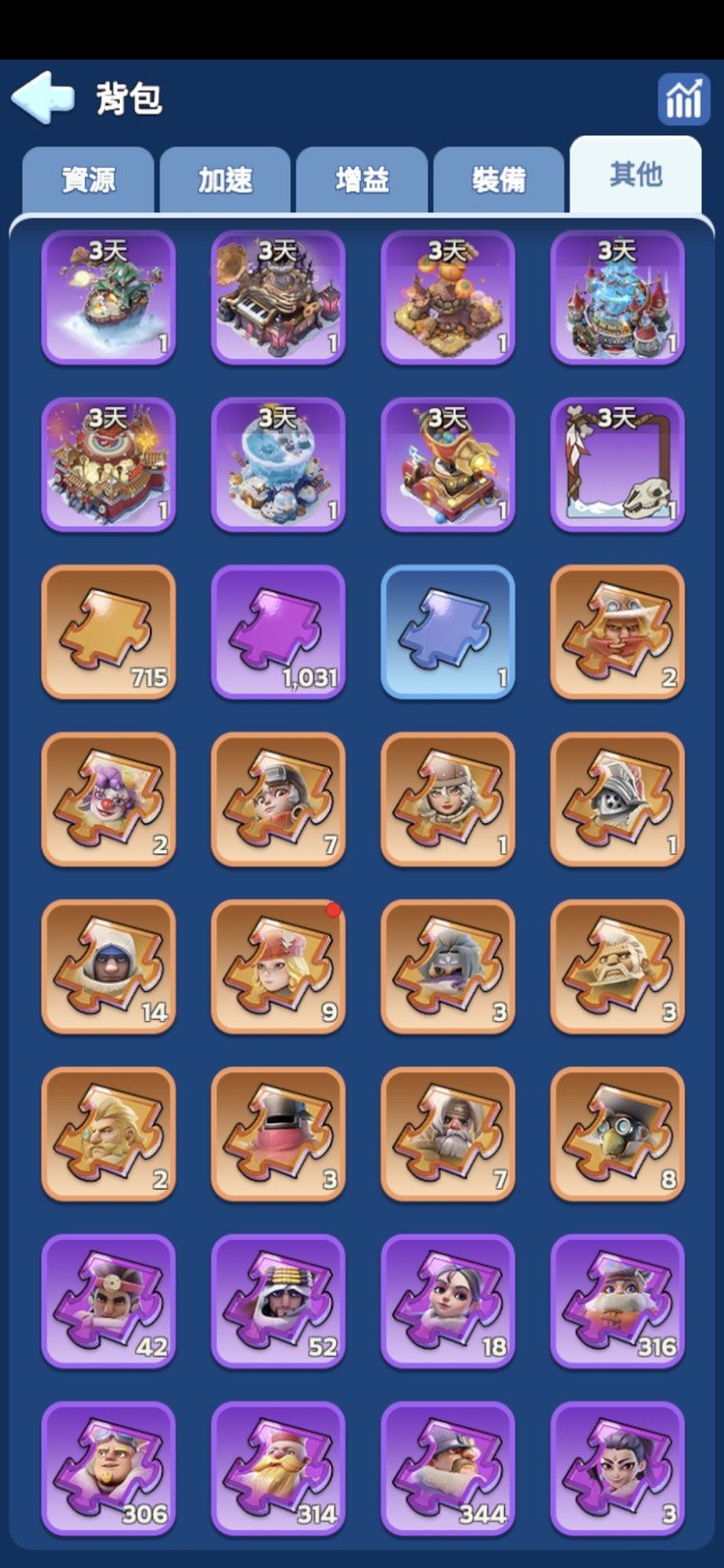Open the 增益 tab
The height and width of the screenshot is (1568, 724).
tap(362, 179)
